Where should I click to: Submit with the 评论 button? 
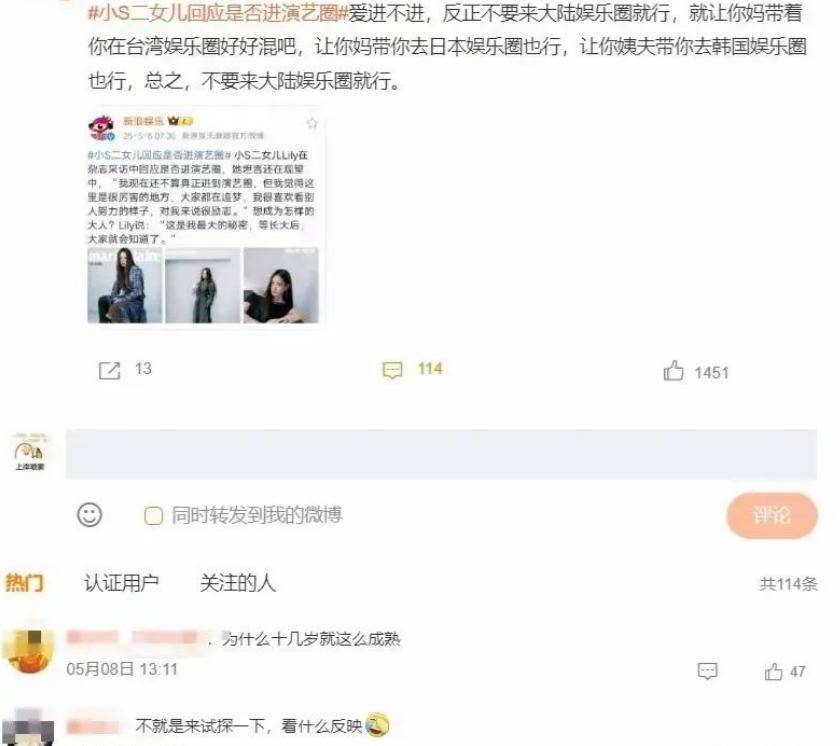(x=771, y=516)
